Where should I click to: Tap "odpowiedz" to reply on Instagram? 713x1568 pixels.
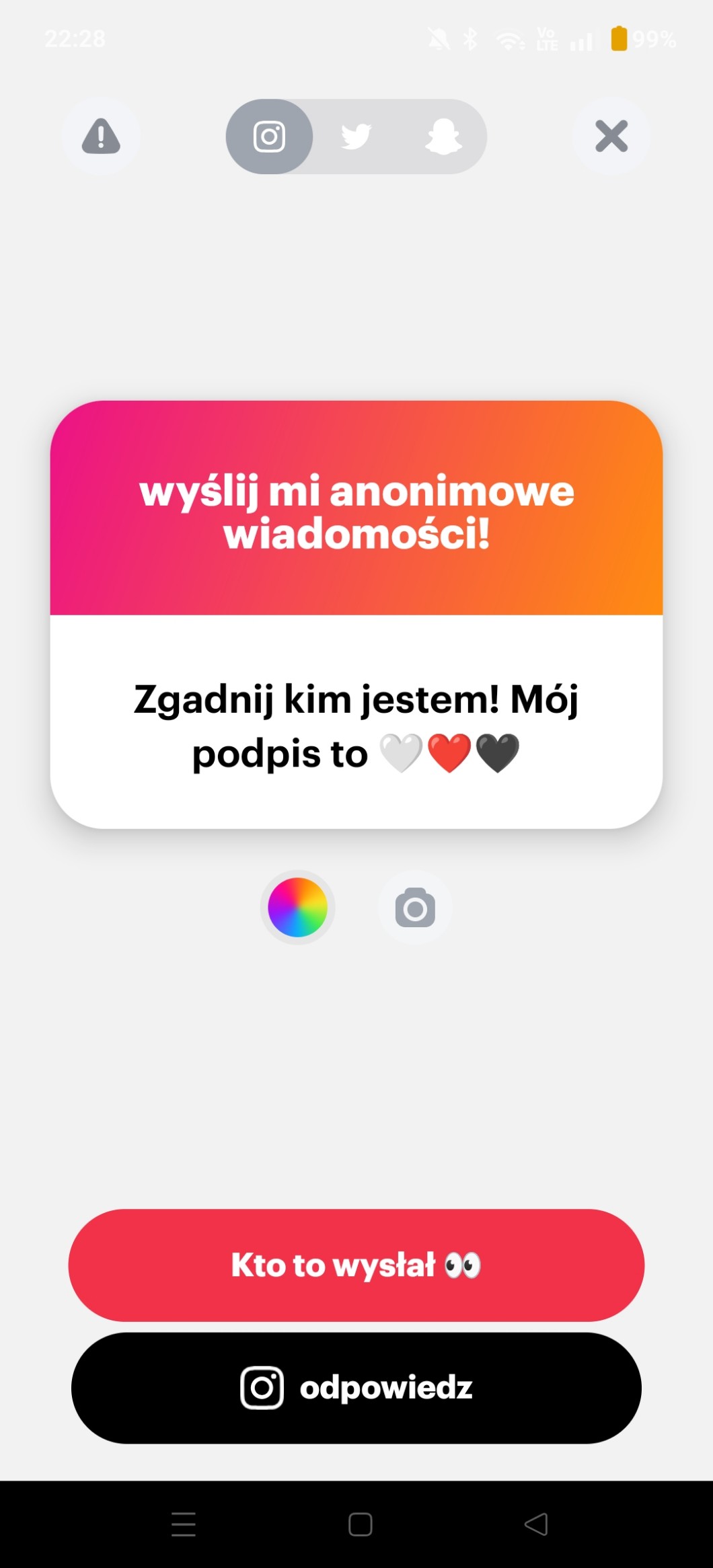click(x=356, y=1387)
